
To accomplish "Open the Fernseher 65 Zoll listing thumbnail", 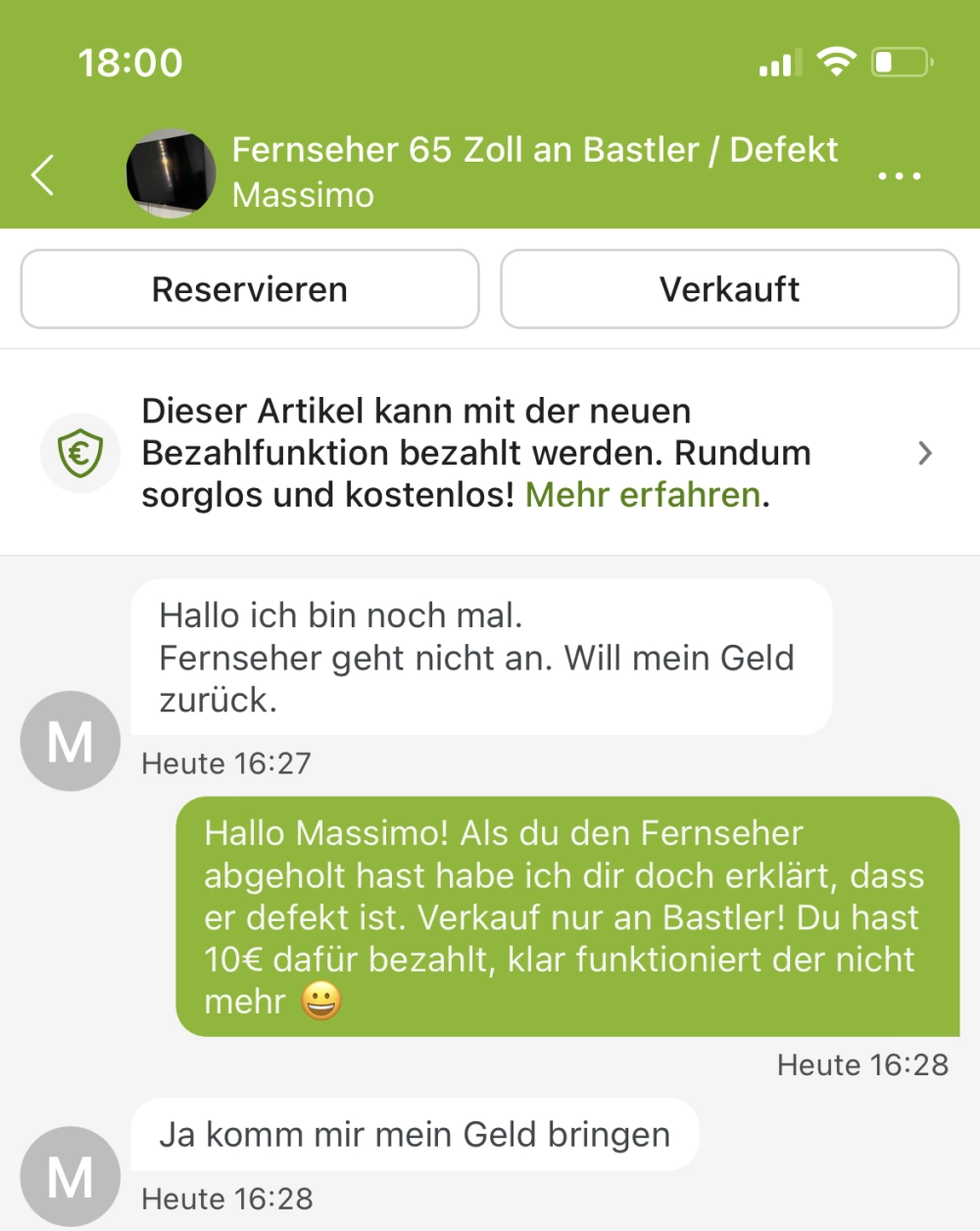I will (171, 172).
